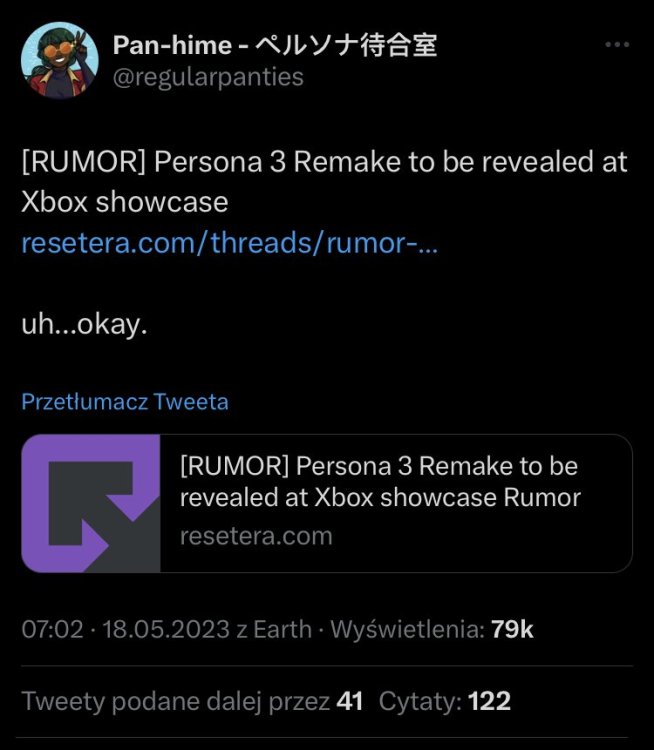Viewport: 654px width, 750px height.
Task: Open Pan-hime's profile picture
Action: (59, 60)
